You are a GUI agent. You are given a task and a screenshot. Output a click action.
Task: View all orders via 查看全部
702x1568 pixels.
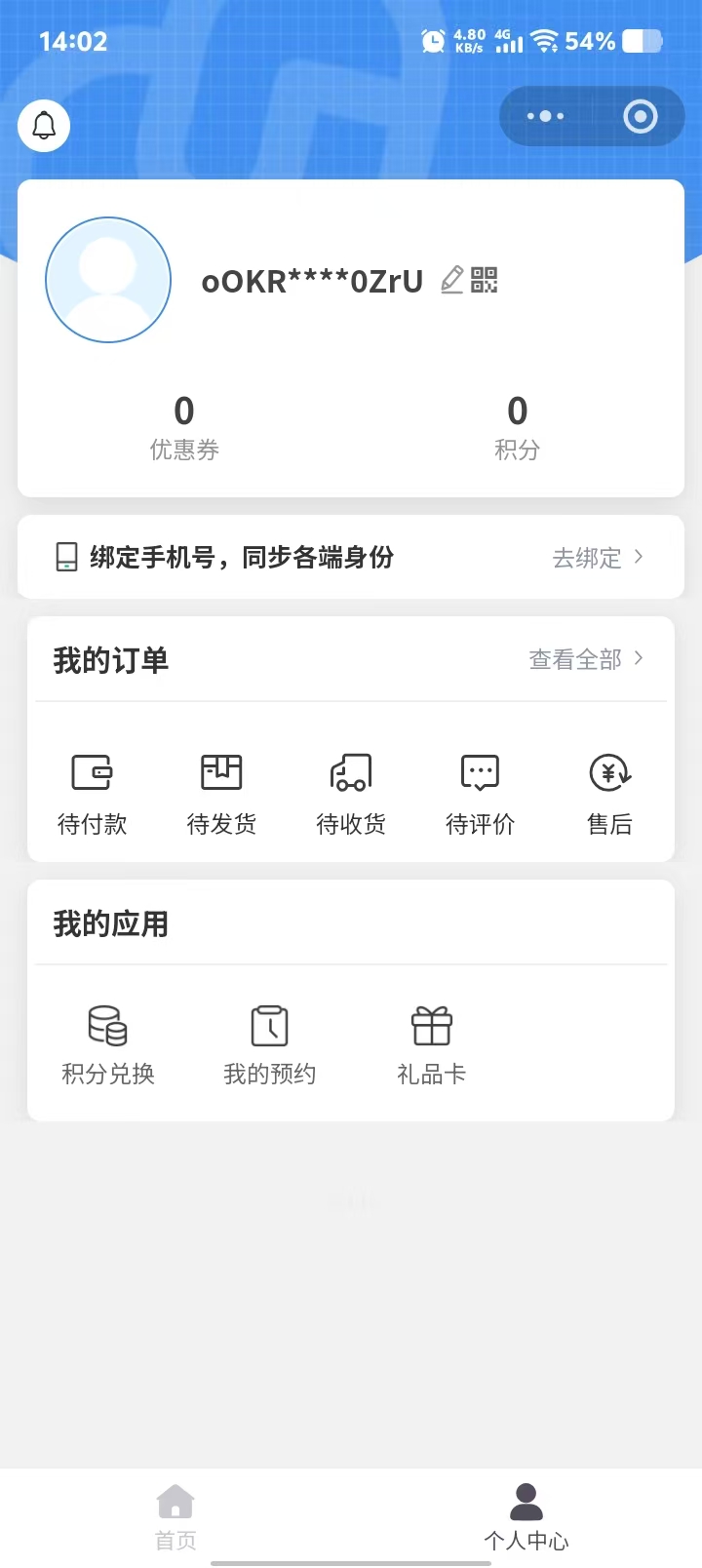585,660
